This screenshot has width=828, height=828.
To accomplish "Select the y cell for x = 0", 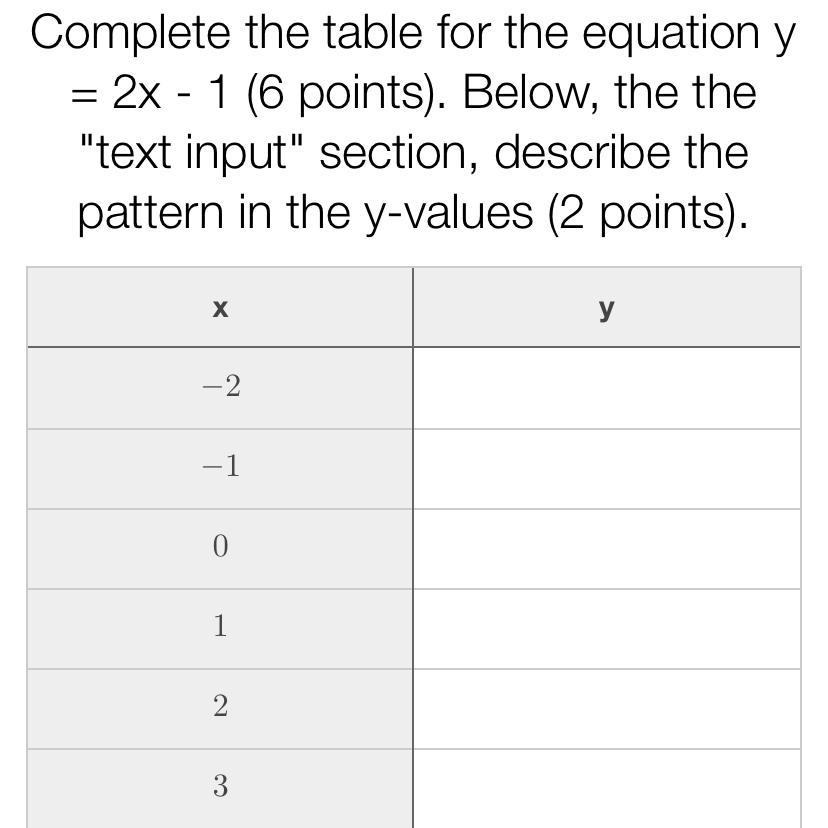I will [x=606, y=549].
